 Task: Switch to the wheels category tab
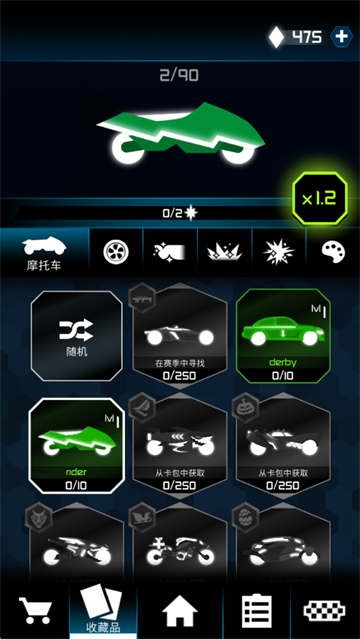point(116,251)
